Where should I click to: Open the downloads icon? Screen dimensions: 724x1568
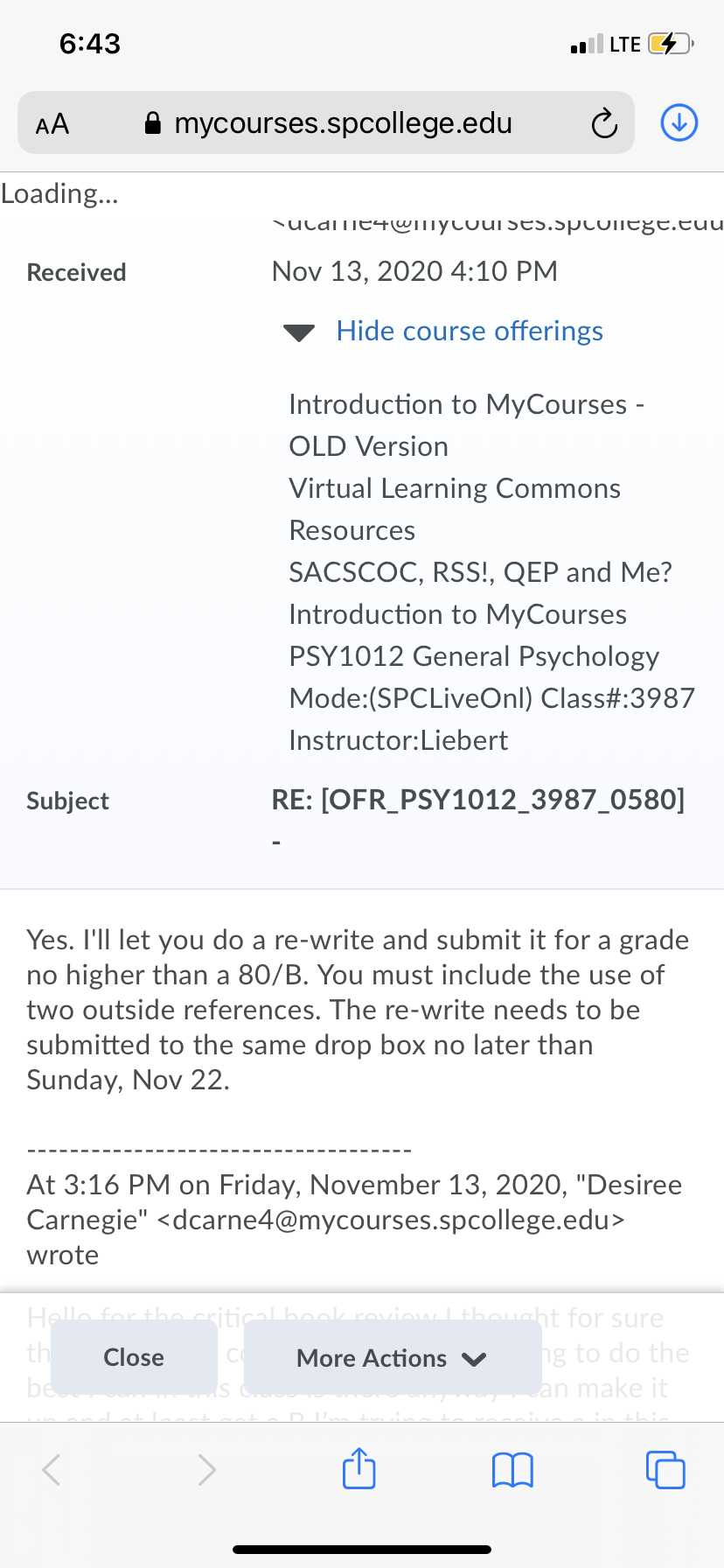[679, 122]
